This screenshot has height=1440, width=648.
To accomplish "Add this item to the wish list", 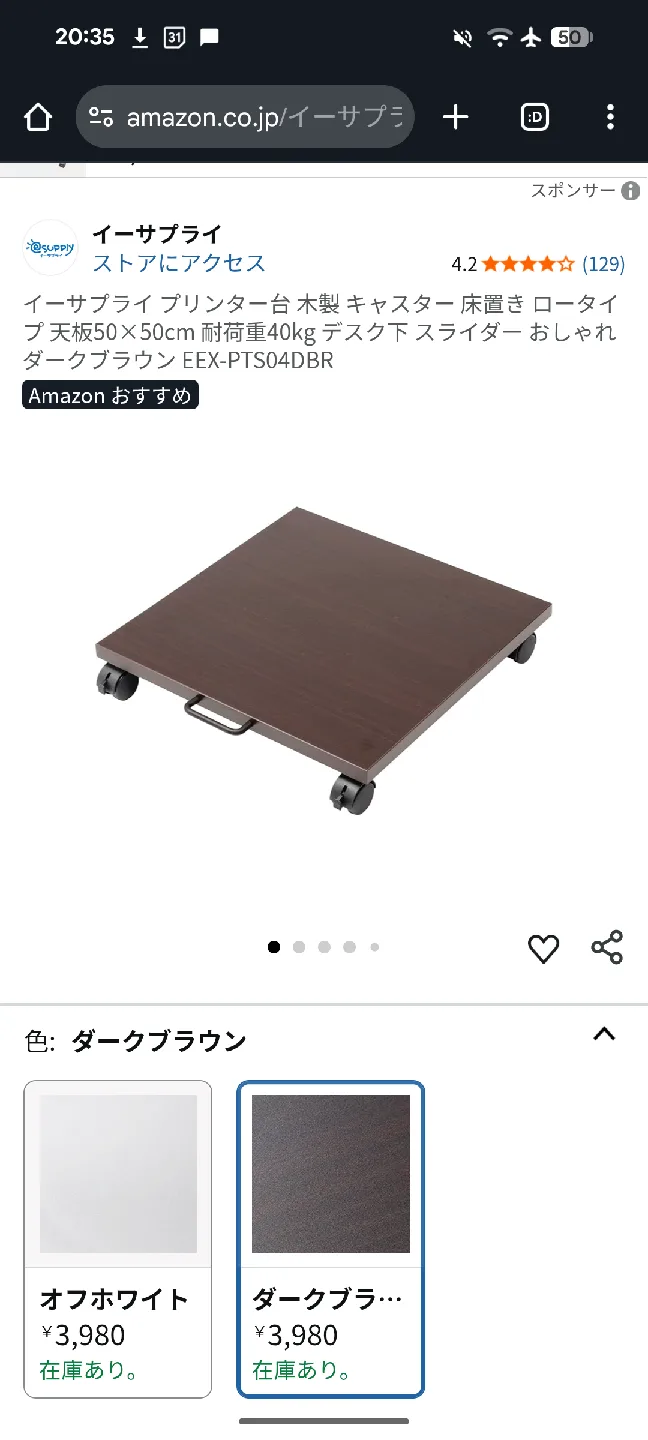I will (543, 948).
